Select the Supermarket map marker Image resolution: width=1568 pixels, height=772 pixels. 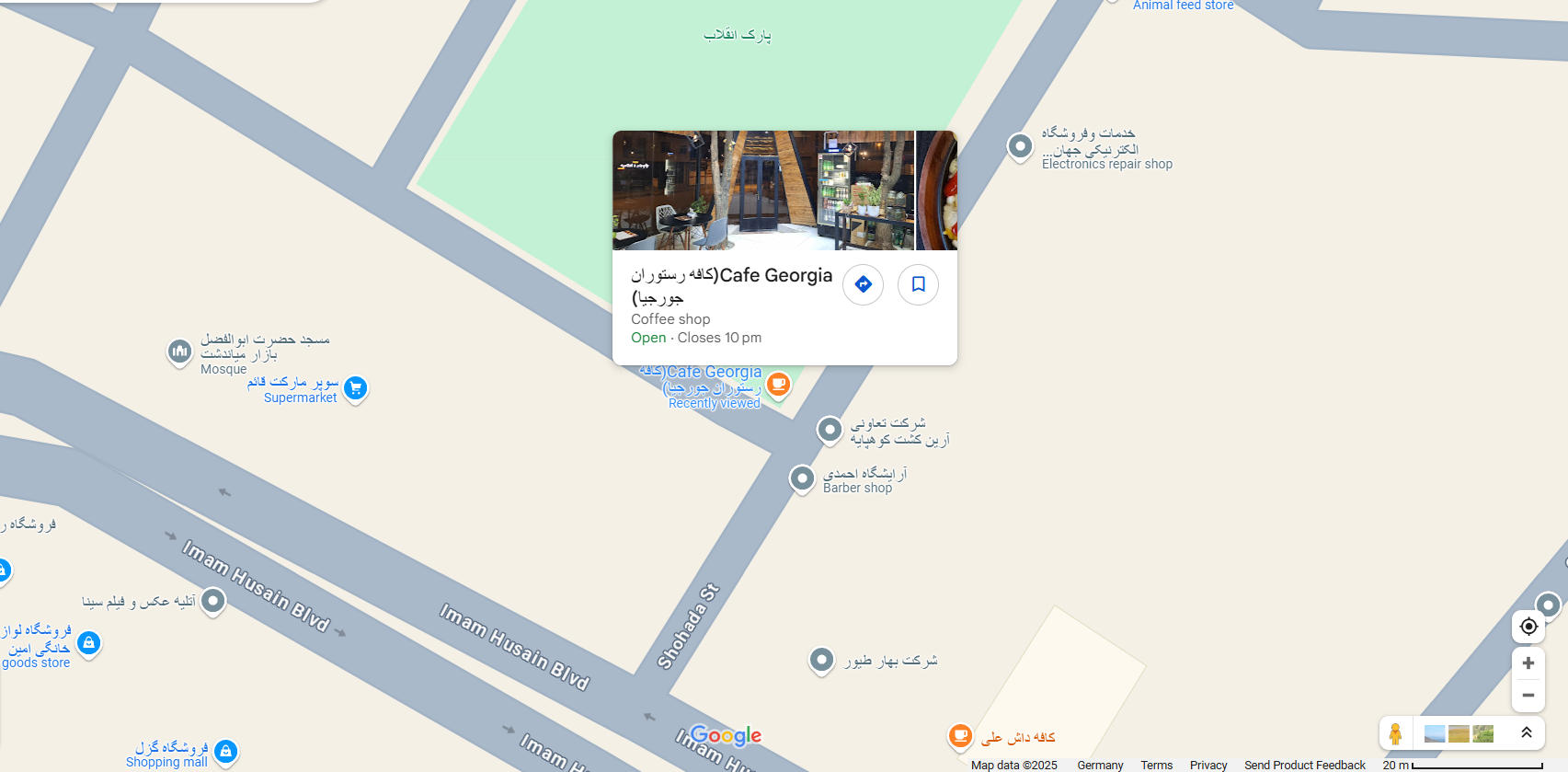355,388
